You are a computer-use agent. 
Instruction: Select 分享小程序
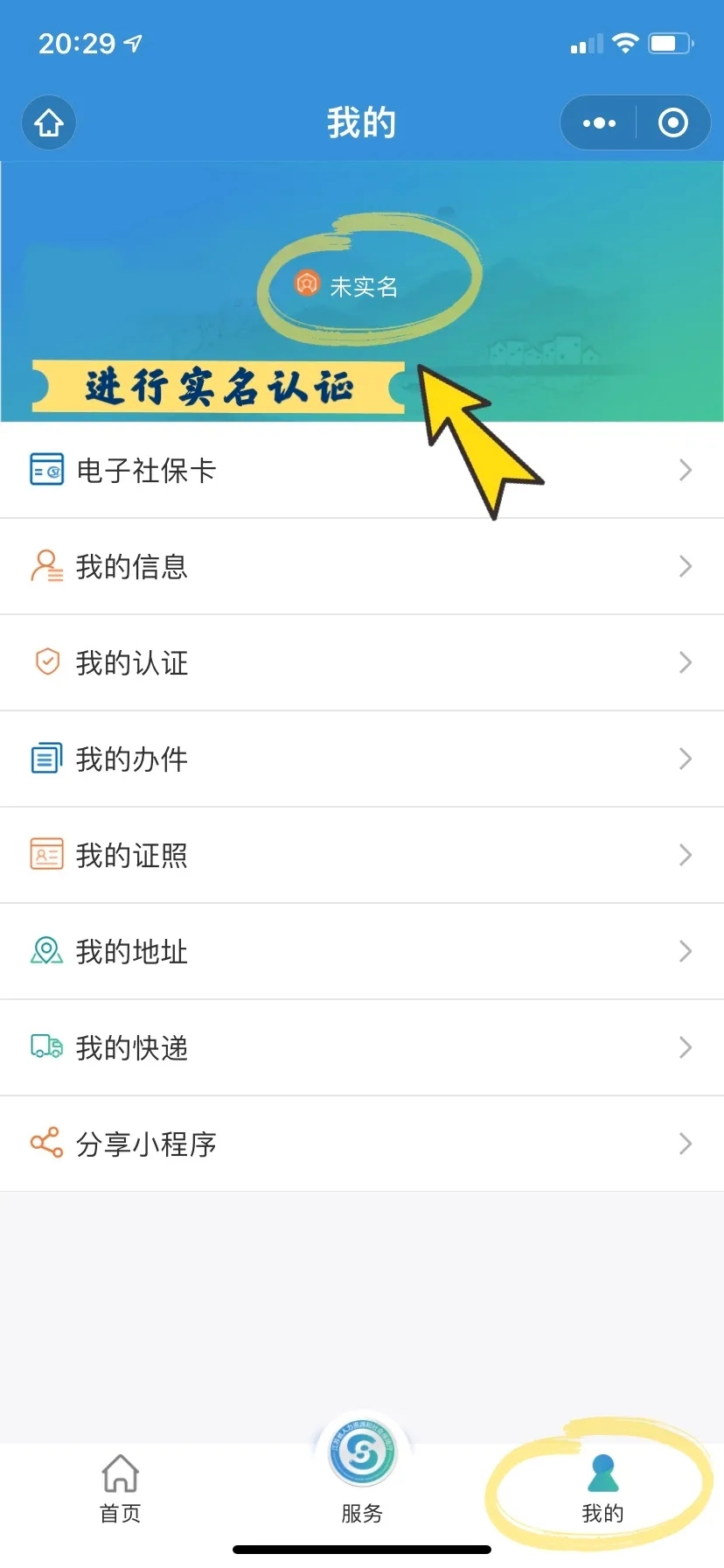(x=362, y=1144)
